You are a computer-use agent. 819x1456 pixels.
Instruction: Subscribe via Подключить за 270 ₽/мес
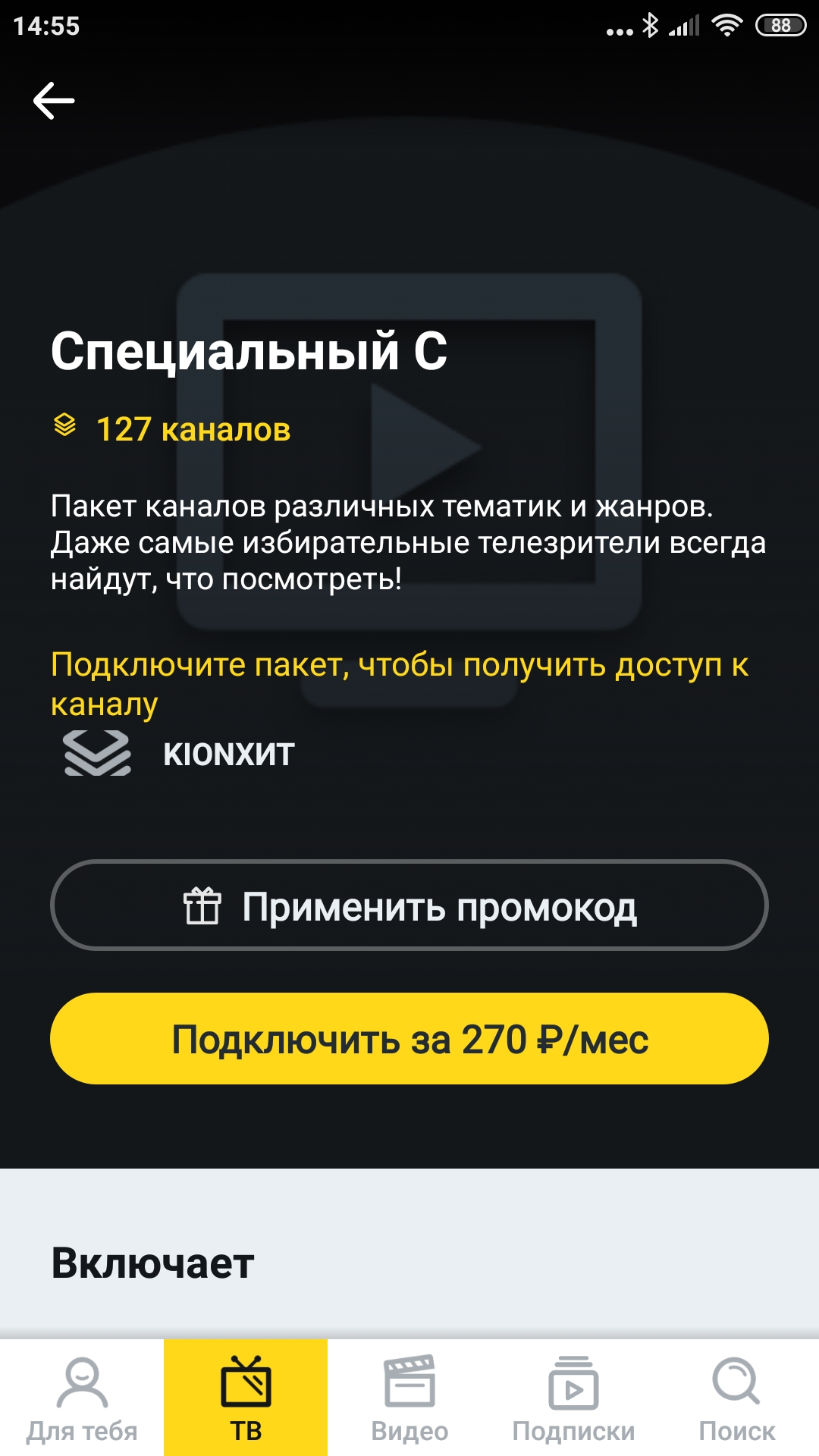tap(409, 1039)
